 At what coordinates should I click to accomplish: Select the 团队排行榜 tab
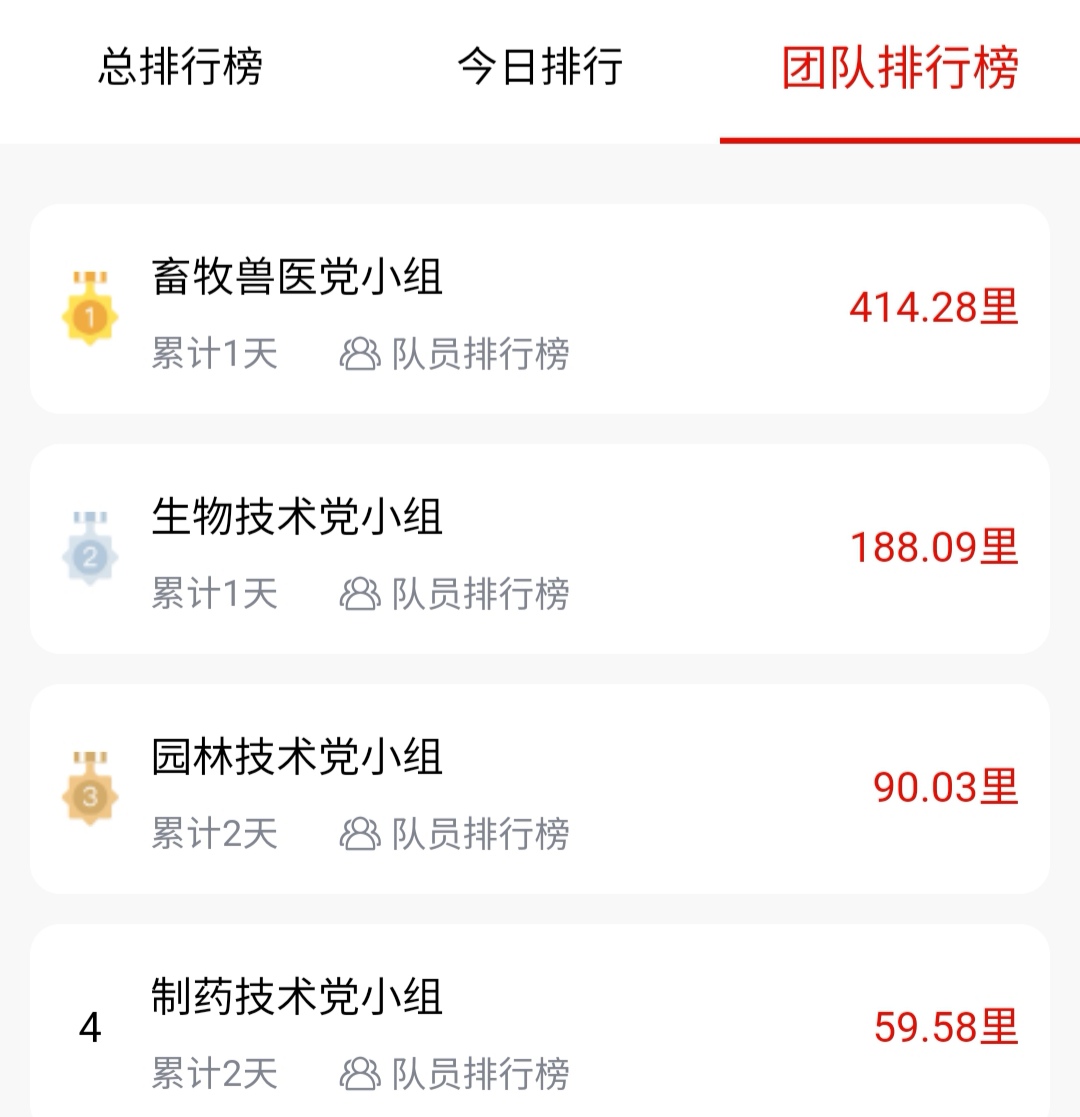coord(899,68)
